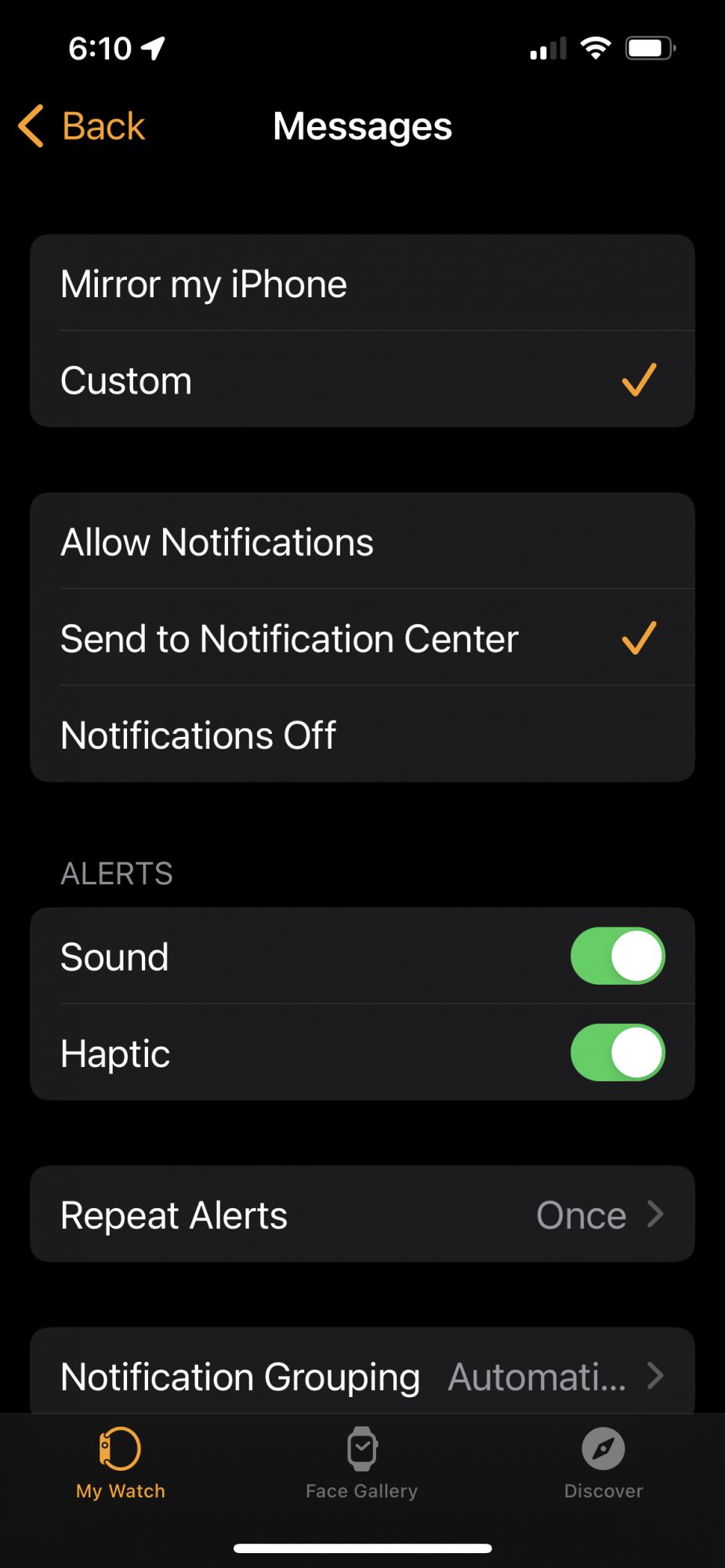This screenshot has height=1568, width=725.
Task: Switch to the My Watch tab
Action: pyautogui.click(x=121, y=1463)
